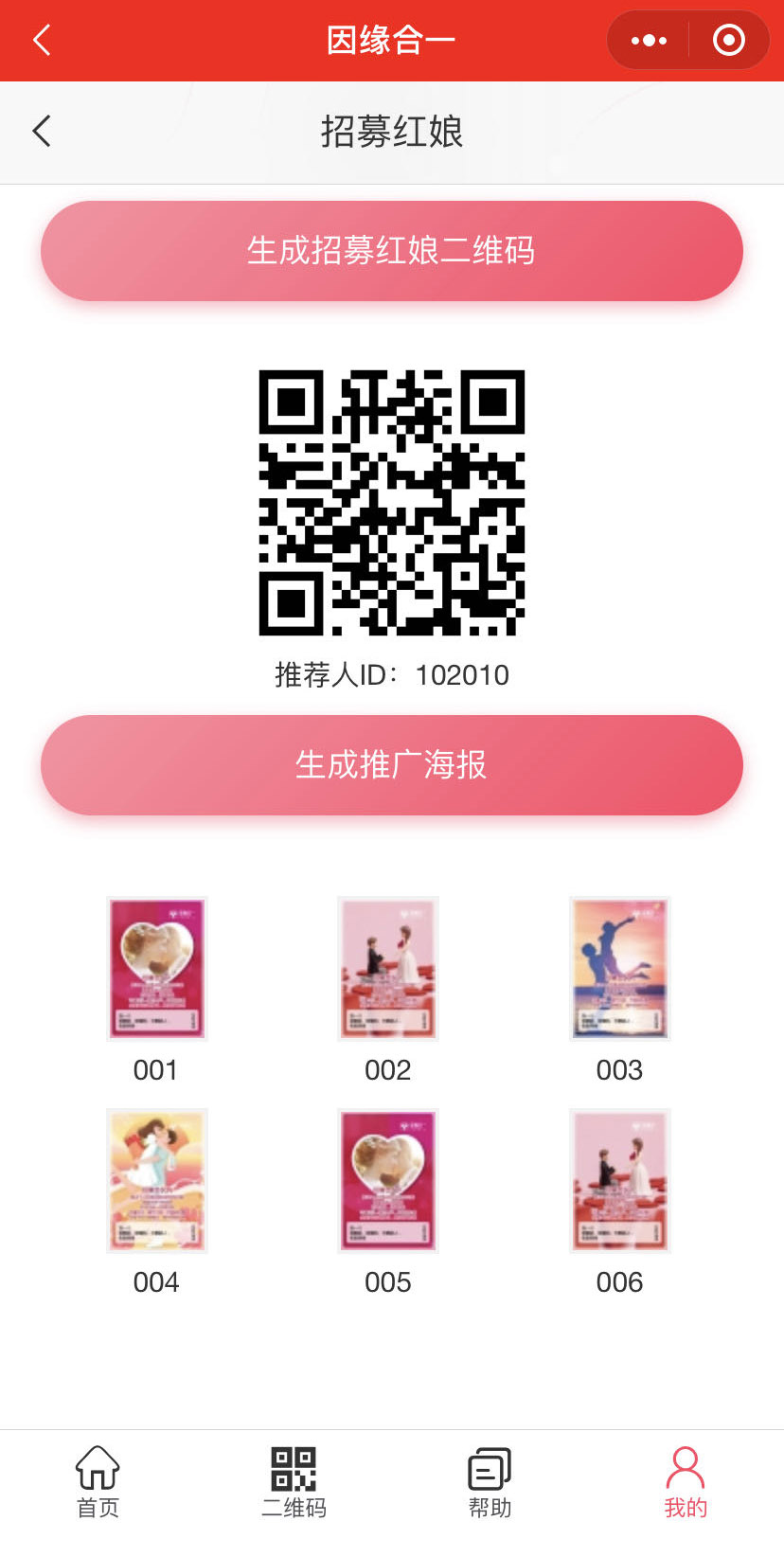Open the 二维码 tab
784x1557 pixels.
(x=294, y=1482)
